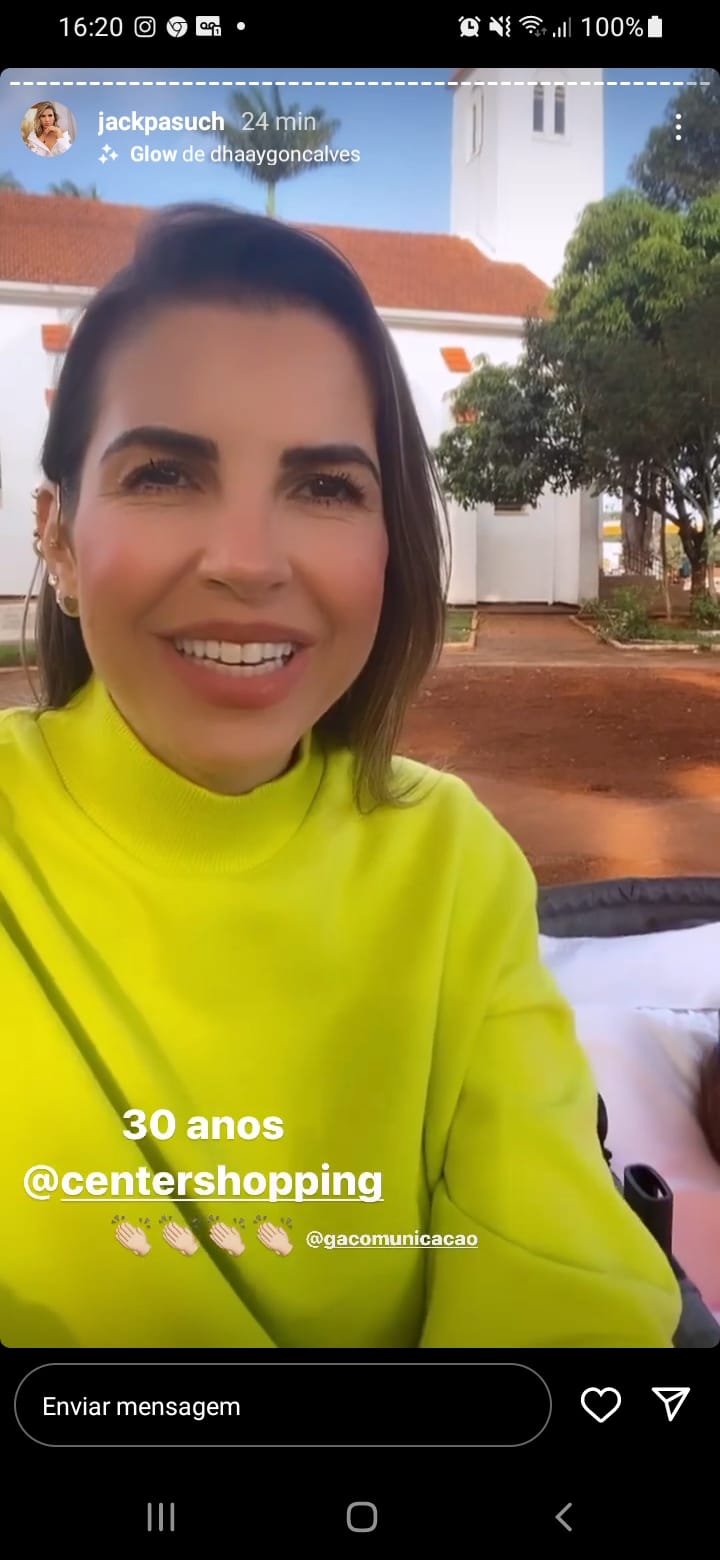Open jackpasuch's profile picture

tap(48, 129)
